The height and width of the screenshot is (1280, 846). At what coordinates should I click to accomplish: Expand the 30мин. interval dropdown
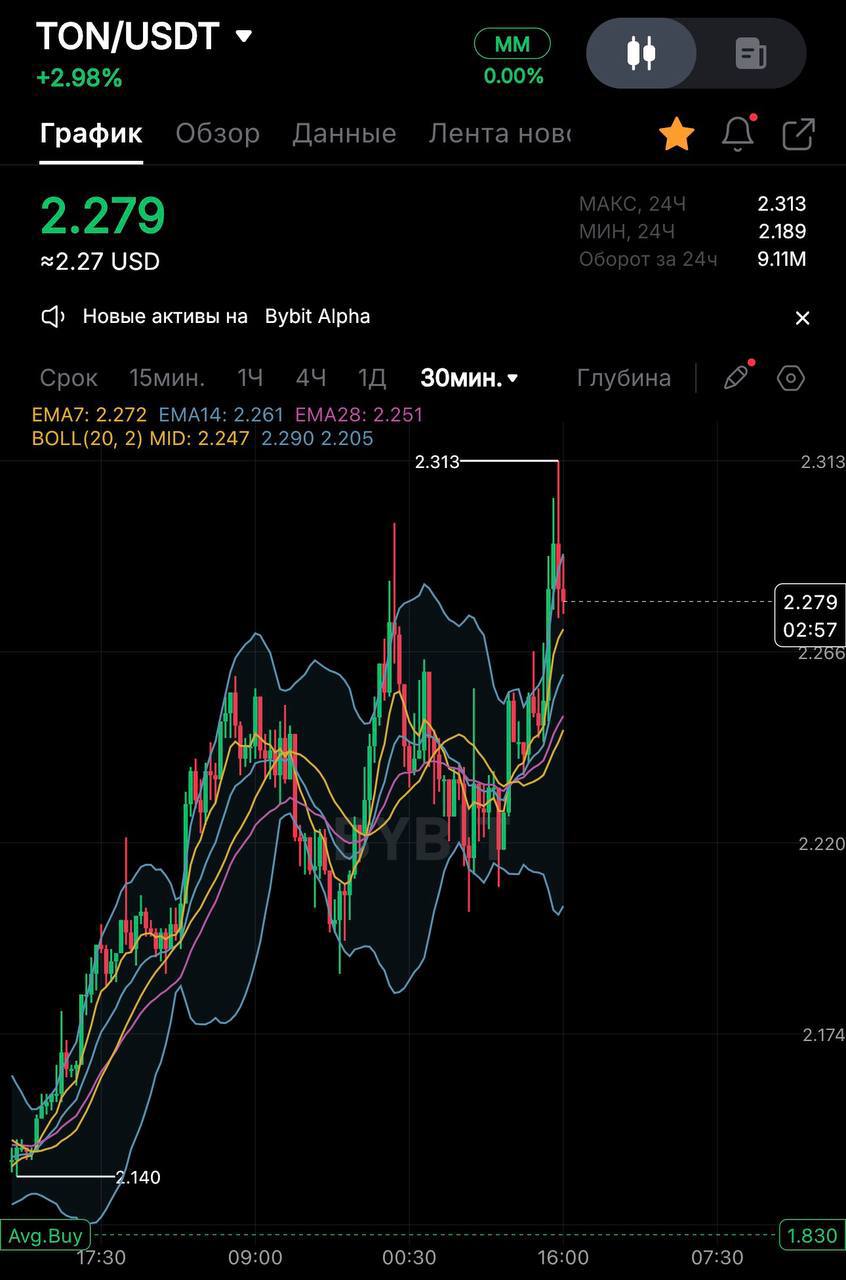(x=469, y=378)
